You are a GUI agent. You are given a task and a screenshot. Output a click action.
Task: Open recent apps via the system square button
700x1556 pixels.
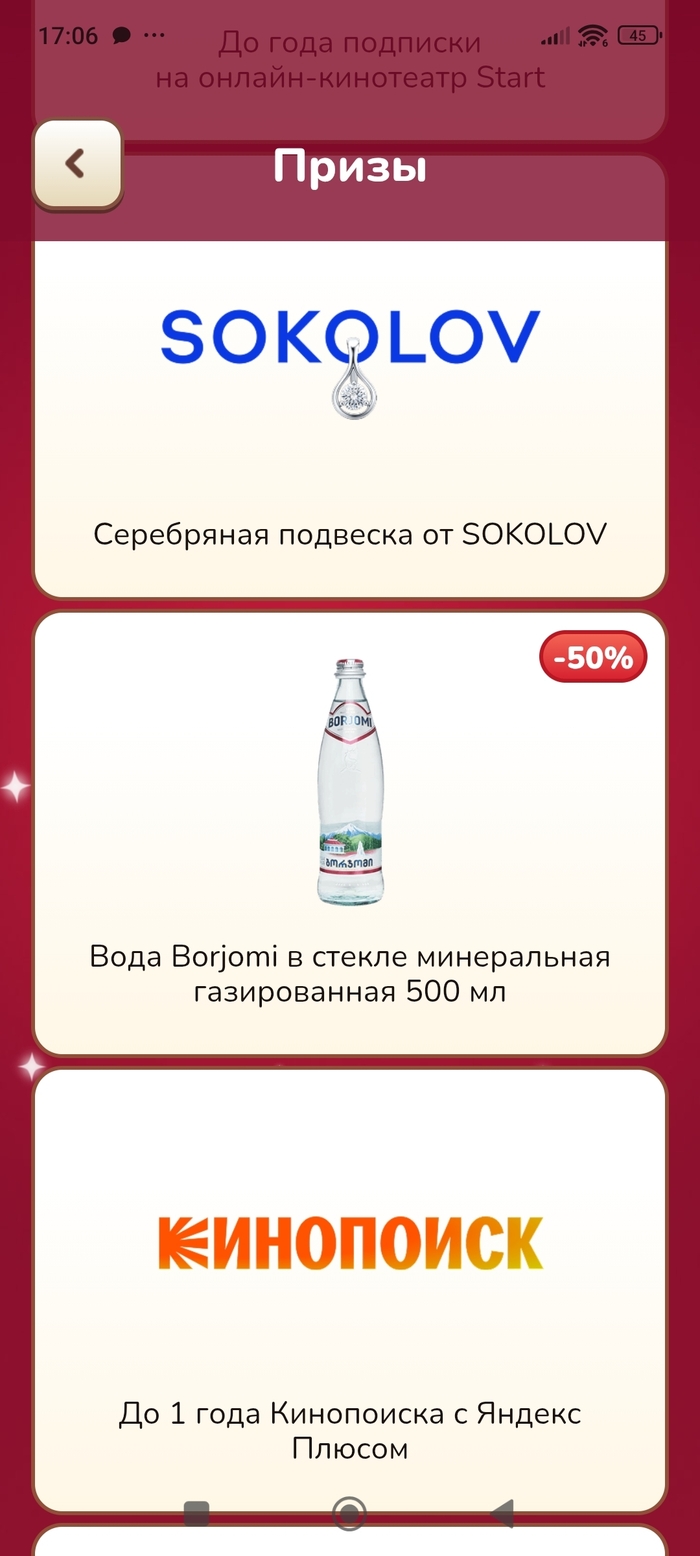(197, 1513)
